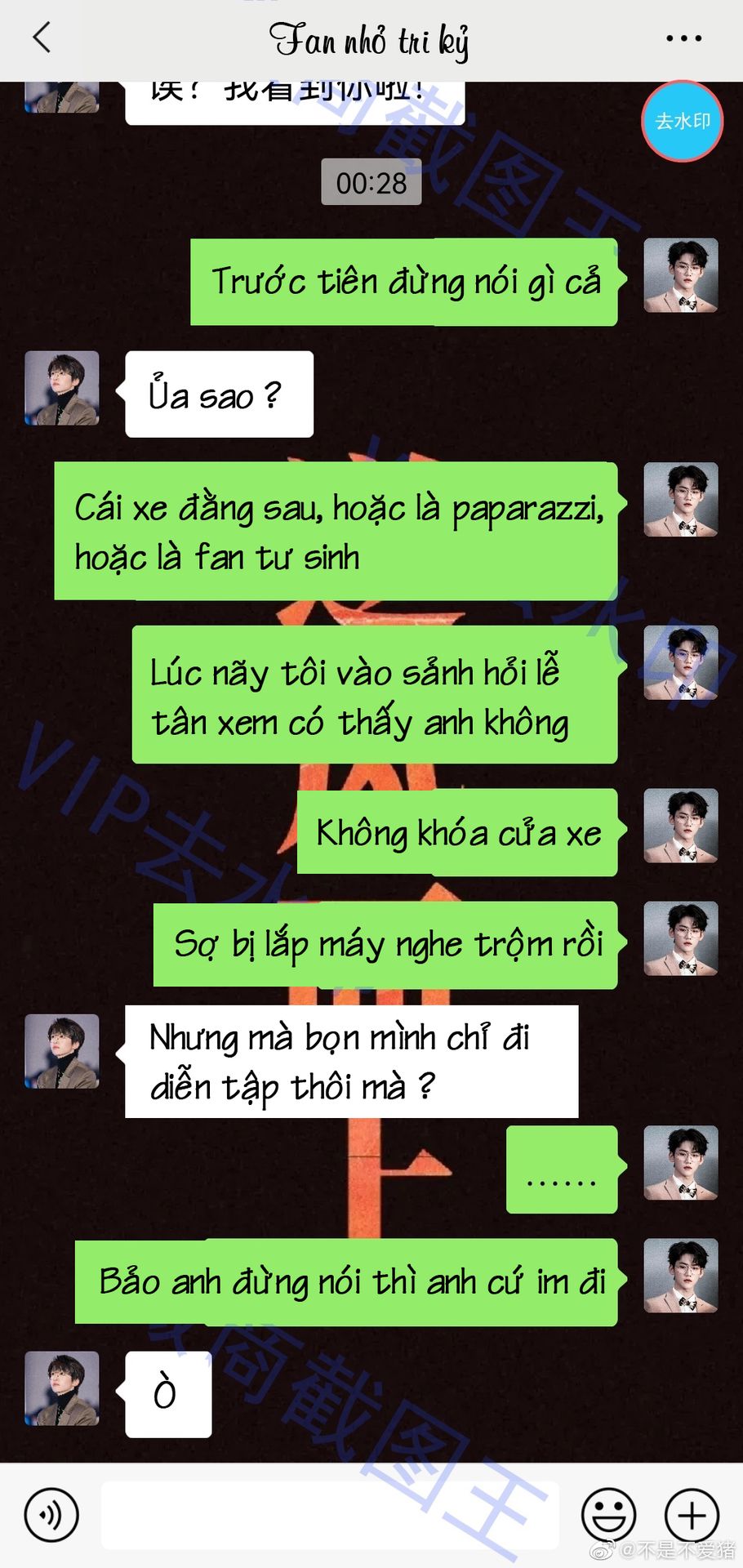This screenshot has height=1568, width=743.
Task: Open sender's avatar beside "Ủa sao ?"
Action: coord(62,389)
